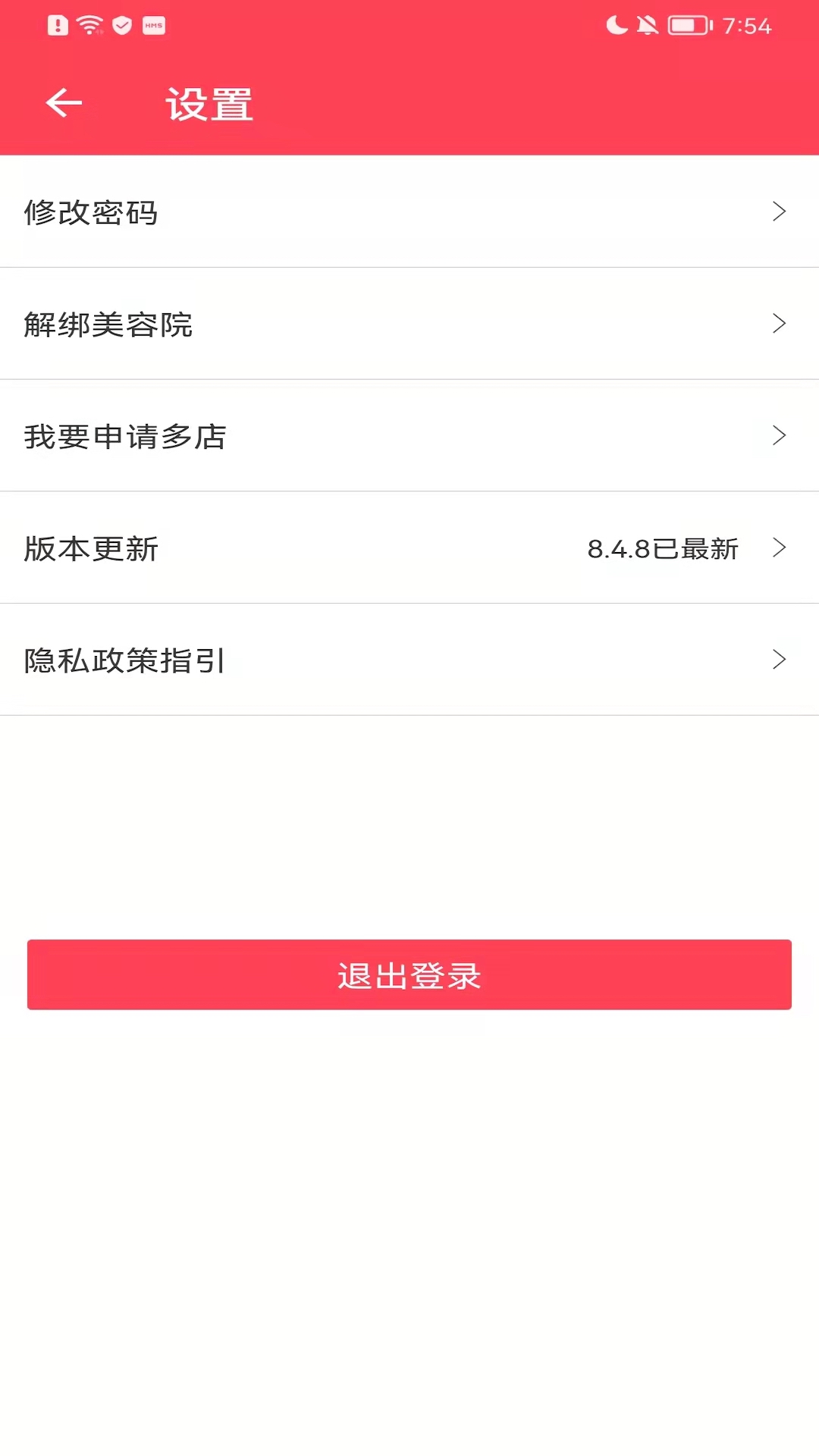Tap the 退出登录 logout button
The width and height of the screenshot is (819, 1456).
pyautogui.click(x=409, y=975)
